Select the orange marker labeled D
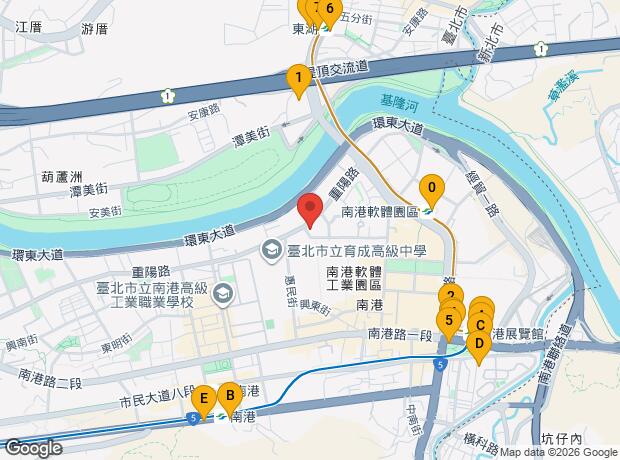The image size is (620, 460). 478,346
